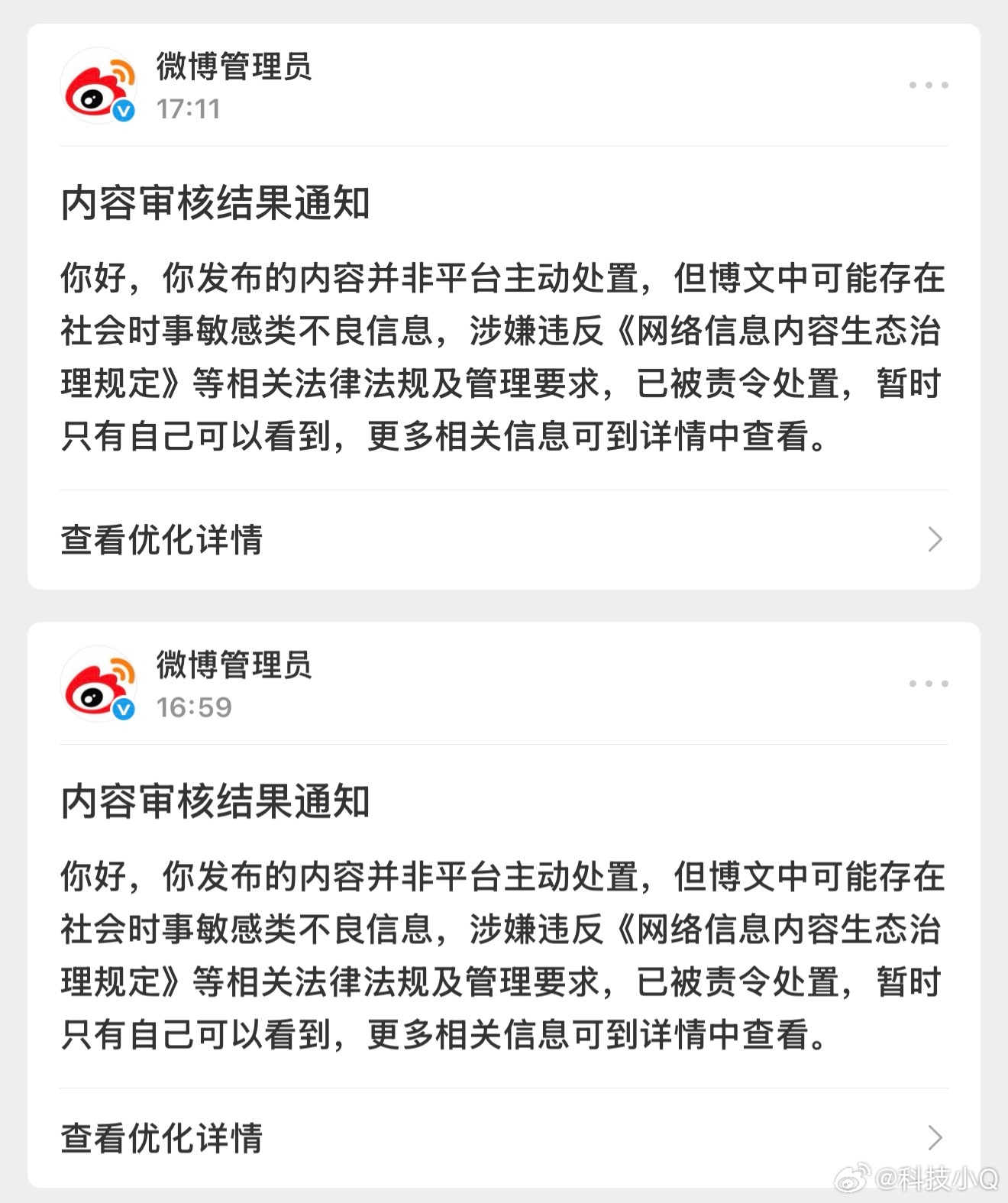This screenshot has height=1203, width=1008.
Task: Open the more options (...) icon on the first notification
Action: pyautogui.click(x=928, y=84)
